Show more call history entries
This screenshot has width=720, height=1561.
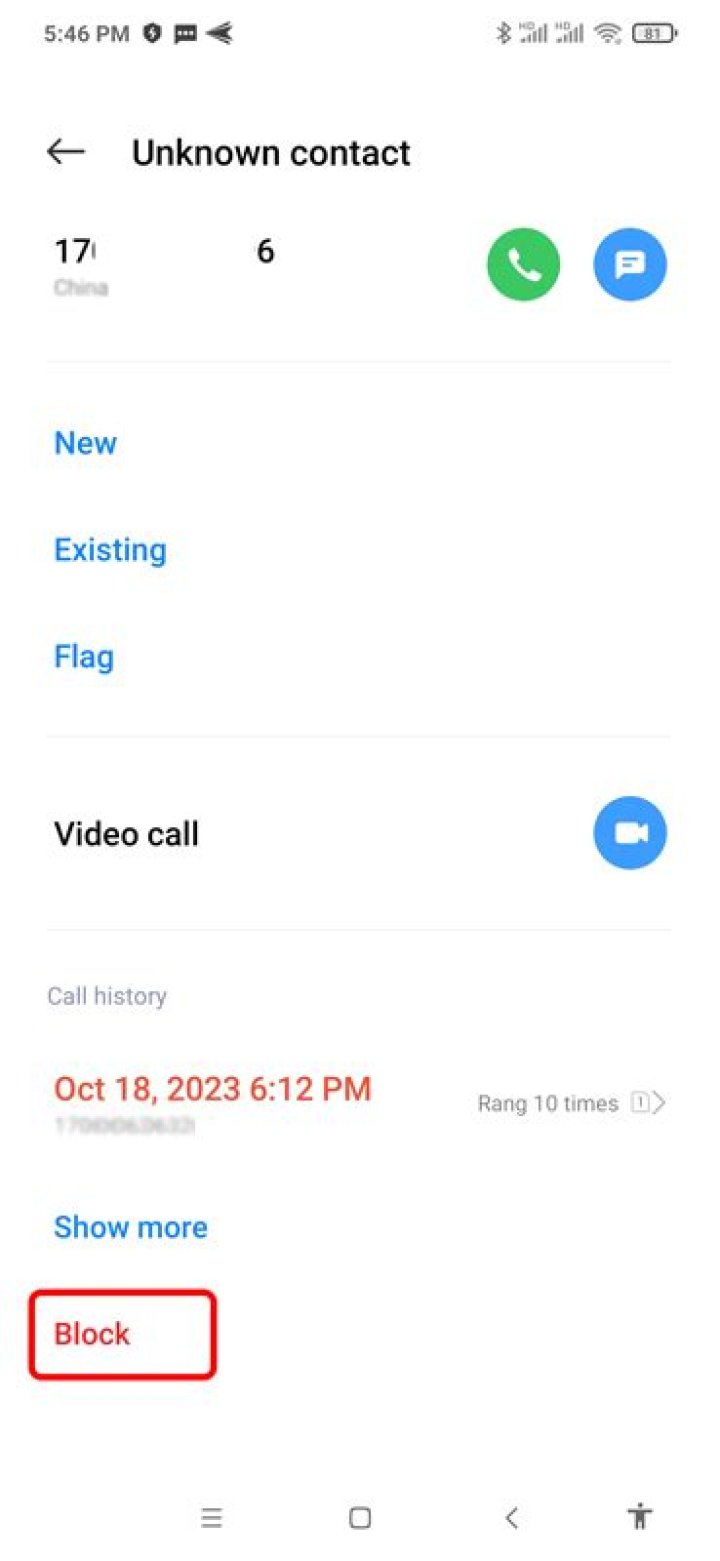130,1227
